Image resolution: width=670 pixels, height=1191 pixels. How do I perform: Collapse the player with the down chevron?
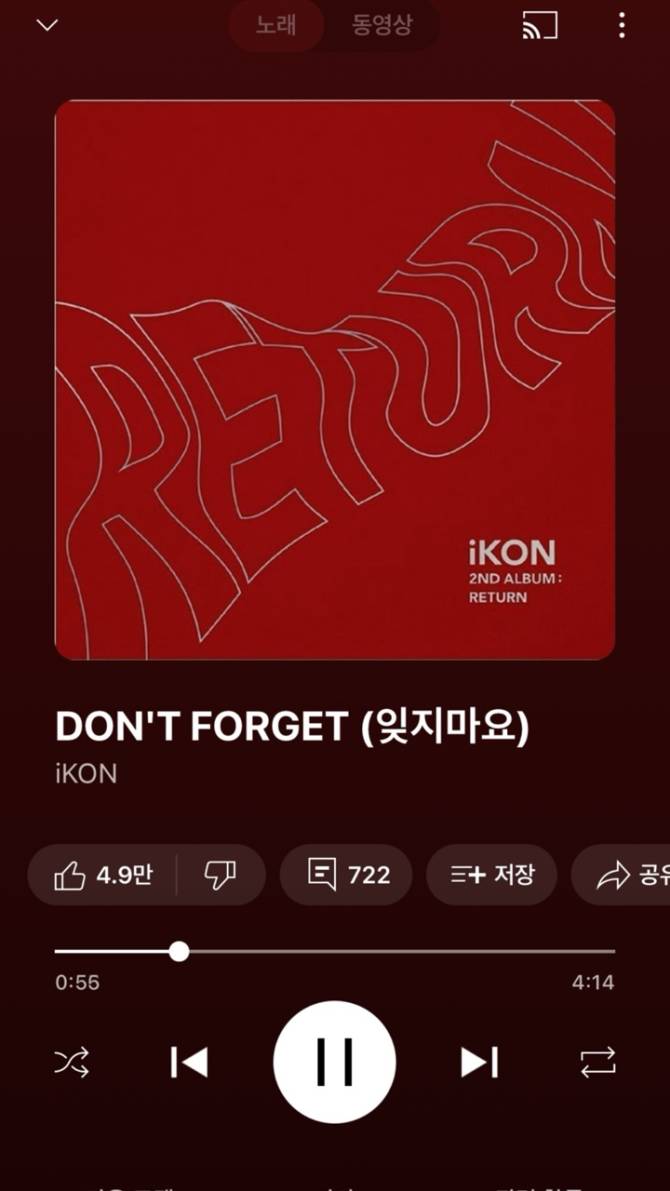tap(47, 26)
